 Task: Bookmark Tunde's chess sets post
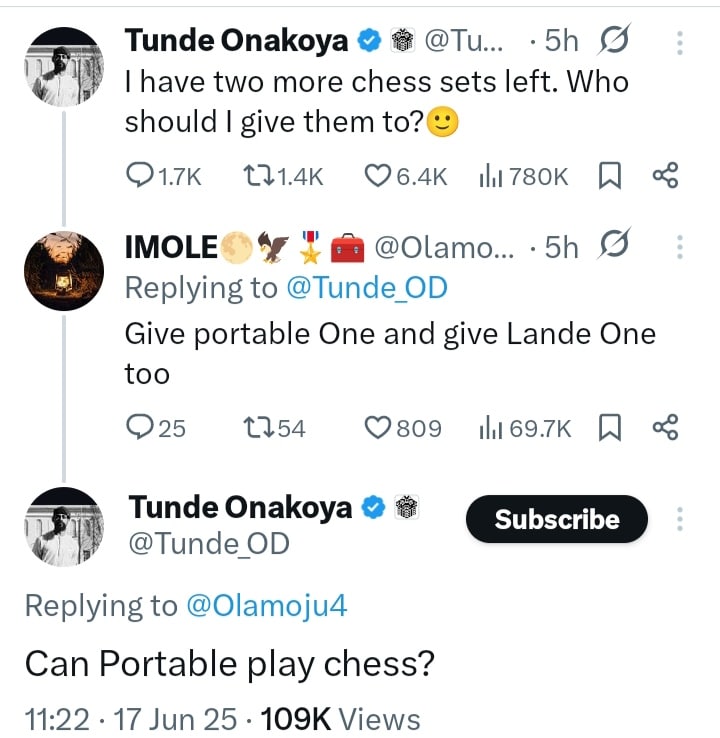pyautogui.click(x=608, y=177)
